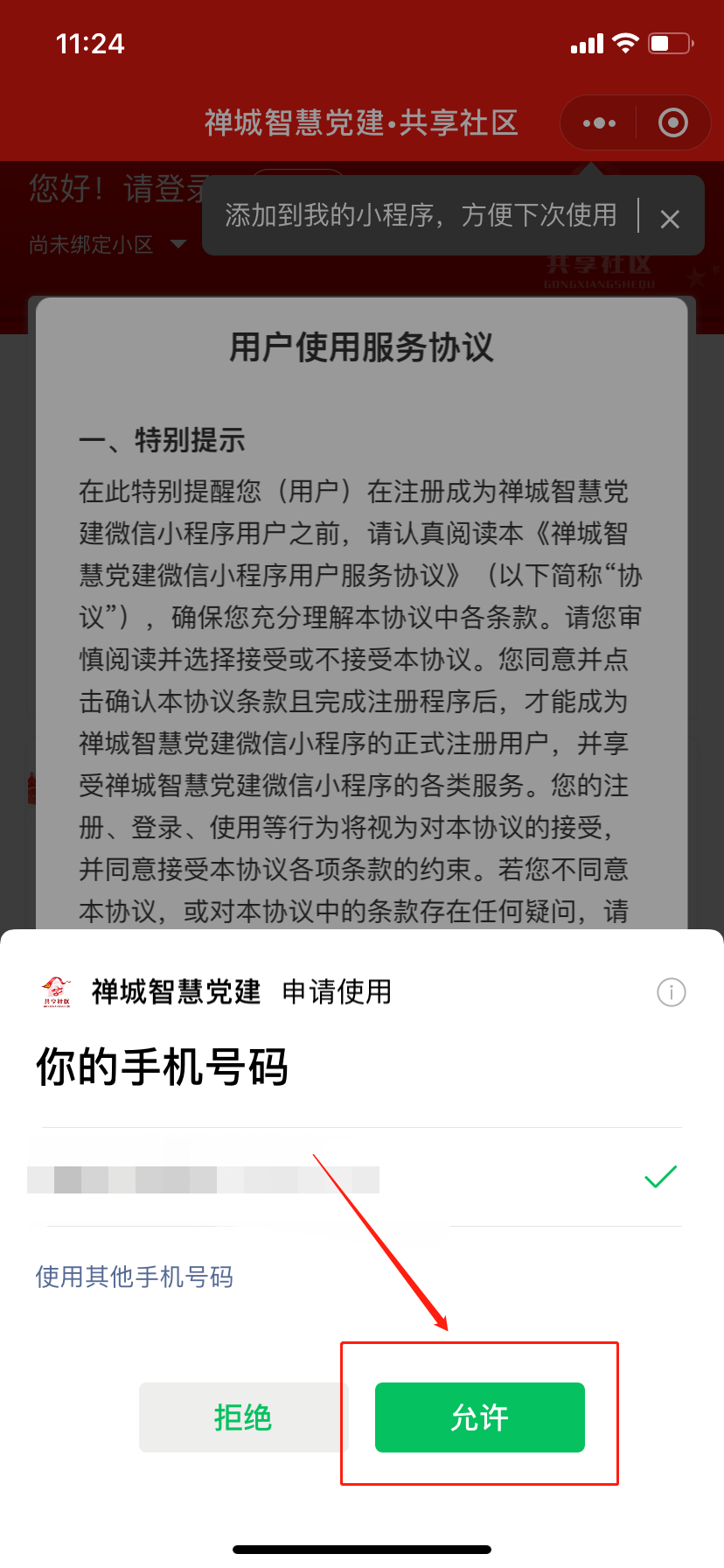The height and width of the screenshot is (1568, 724).
Task: Open the mini program three-dot menu
Action: point(599,123)
